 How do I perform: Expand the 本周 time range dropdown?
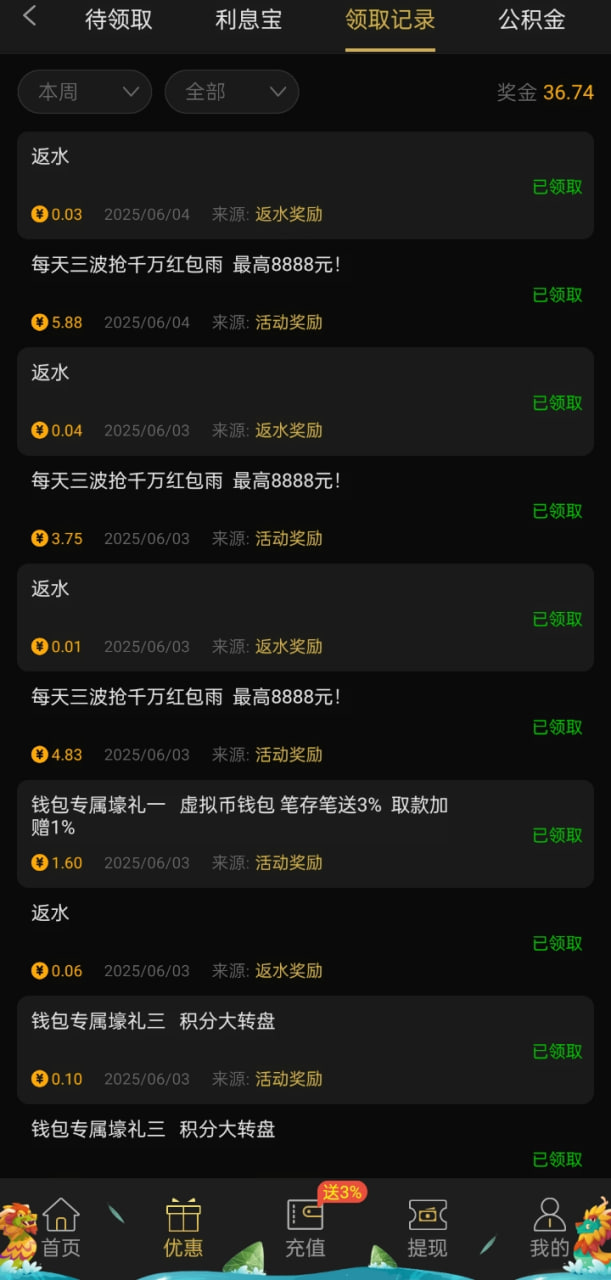pyautogui.click(x=85, y=92)
